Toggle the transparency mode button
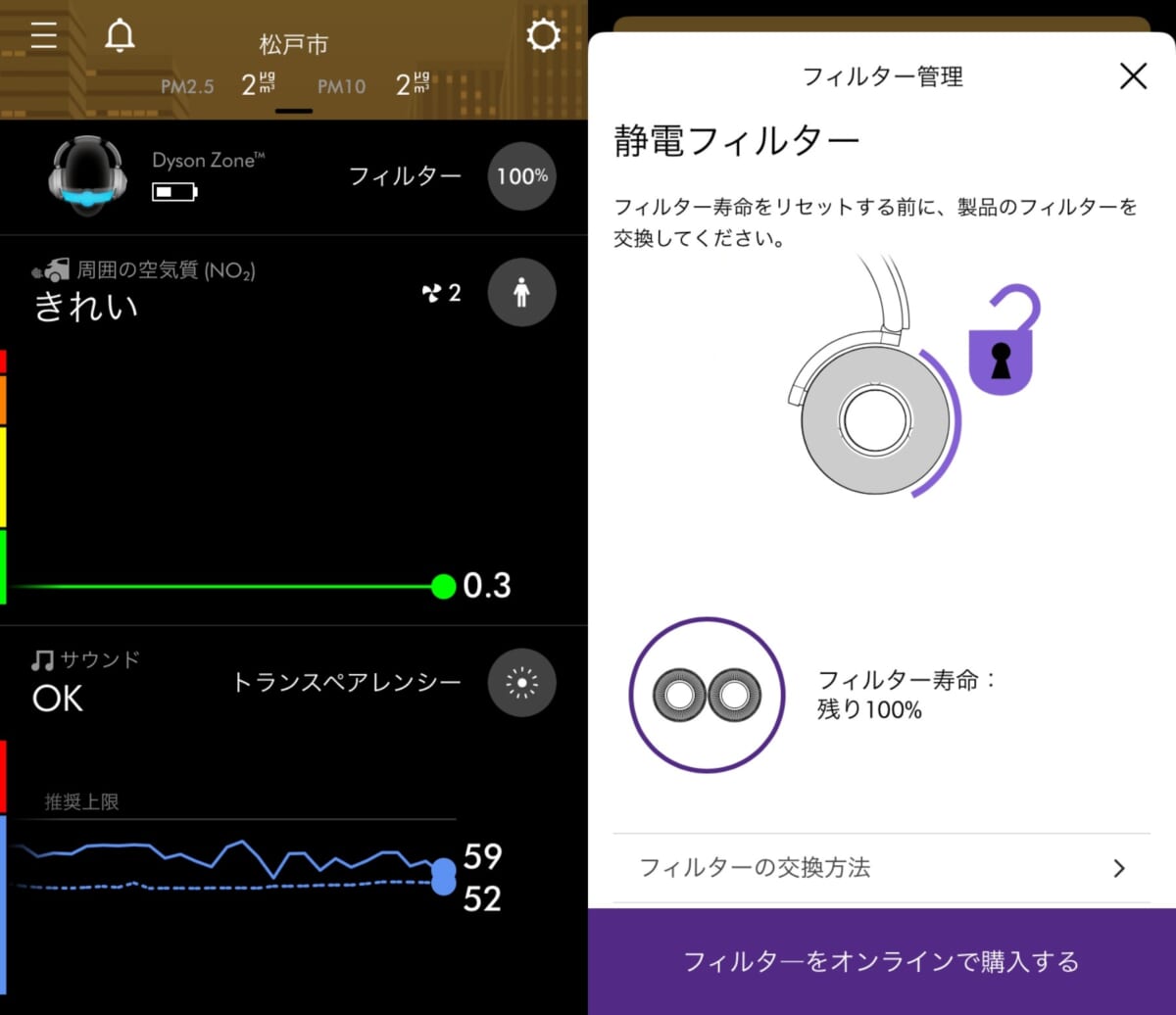 [x=521, y=683]
